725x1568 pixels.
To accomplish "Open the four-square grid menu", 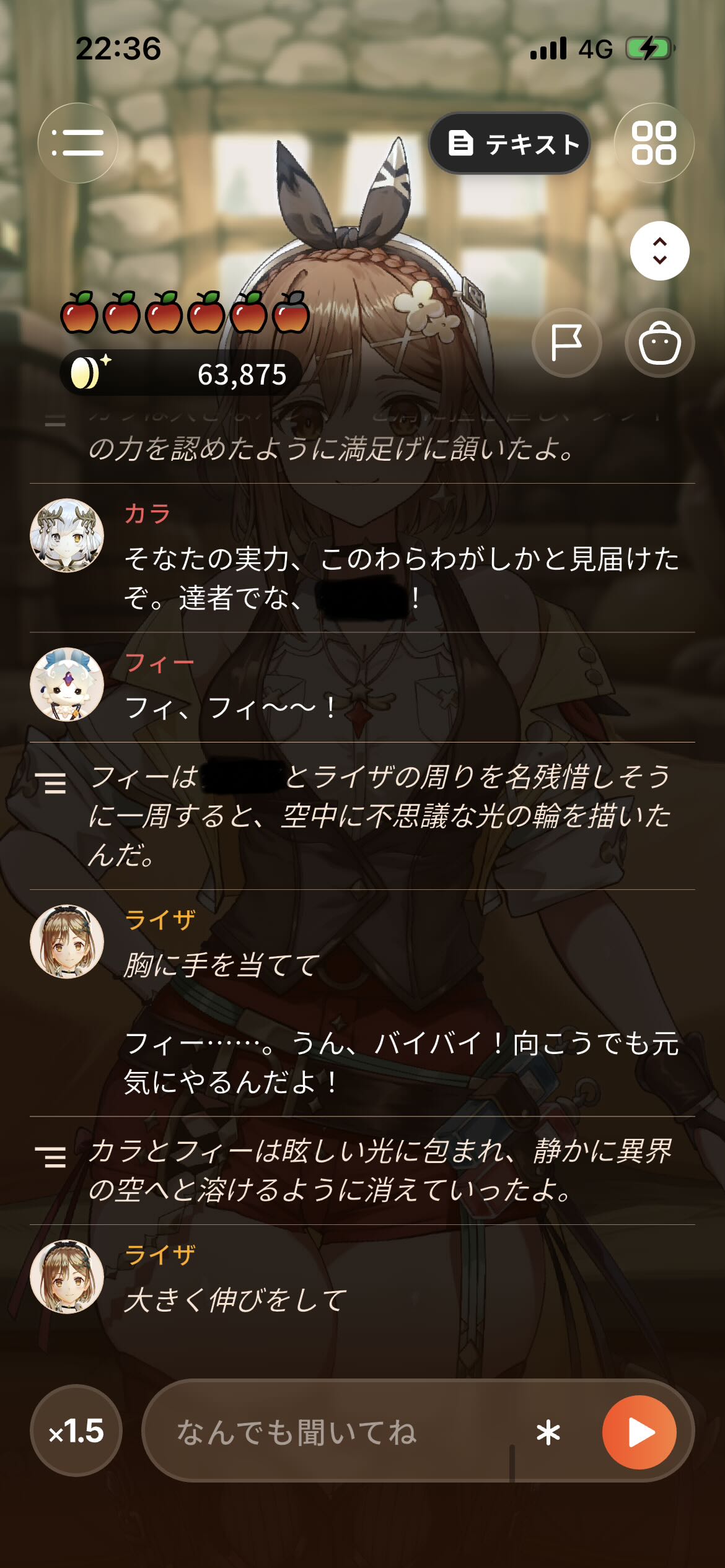I will click(x=654, y=143).
